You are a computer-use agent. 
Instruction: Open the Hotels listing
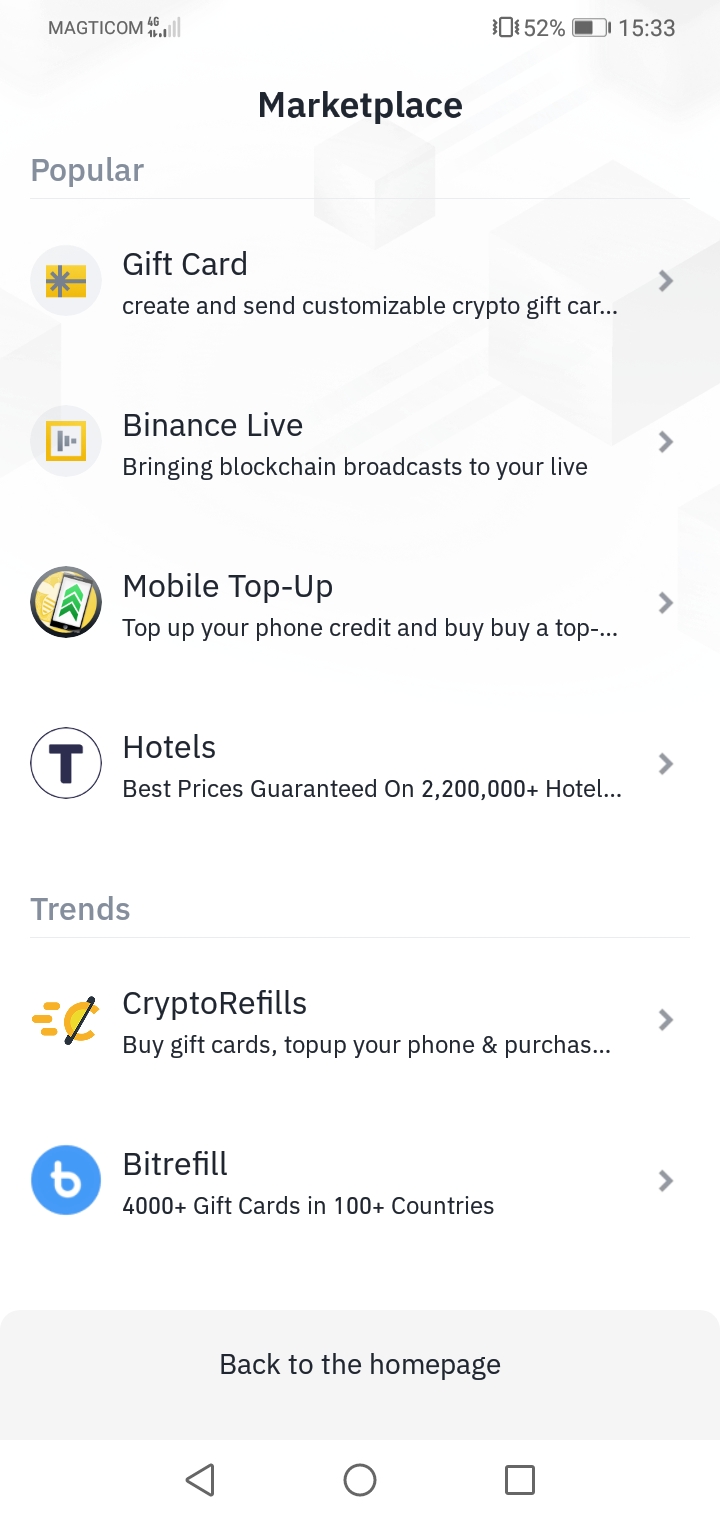coord(360,765)
